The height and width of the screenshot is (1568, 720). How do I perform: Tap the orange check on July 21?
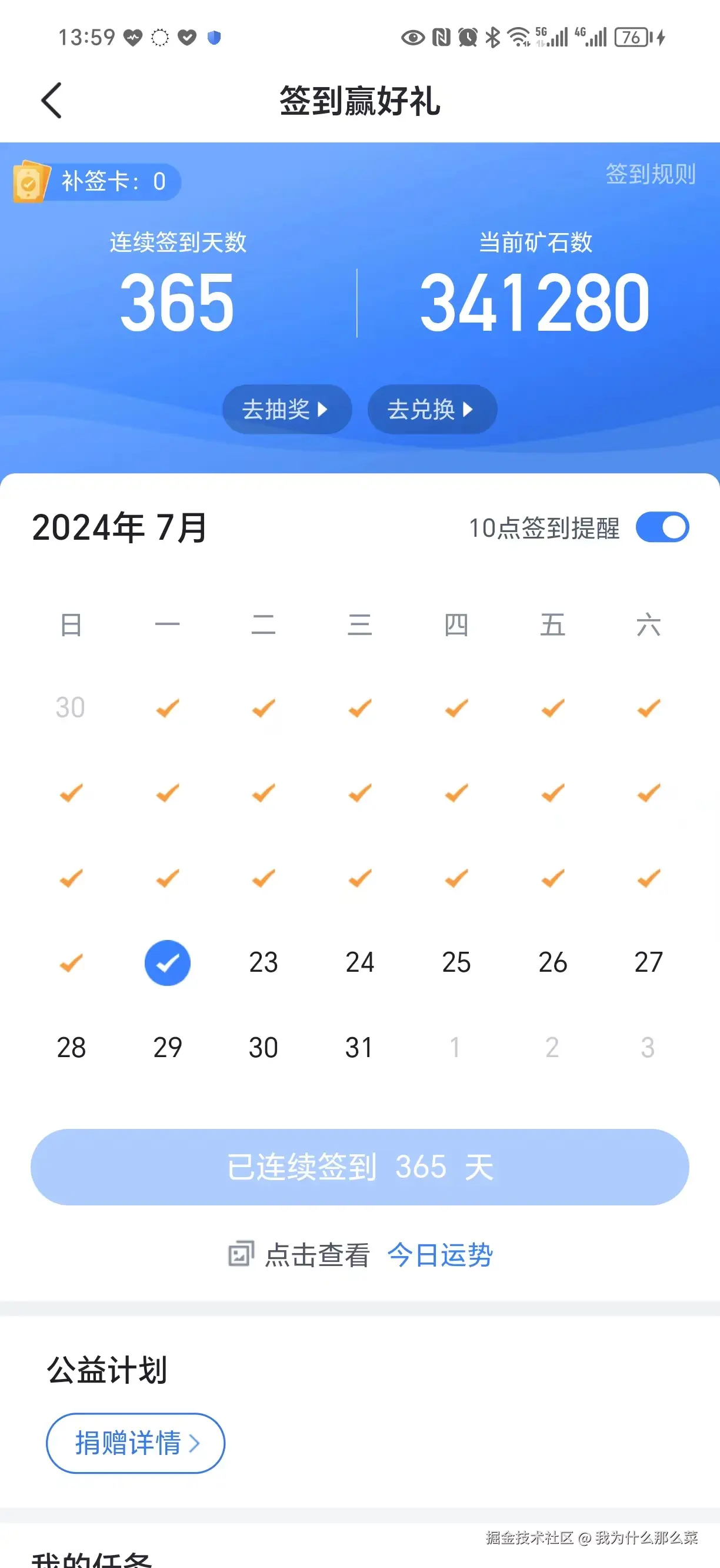coord(70,962)
